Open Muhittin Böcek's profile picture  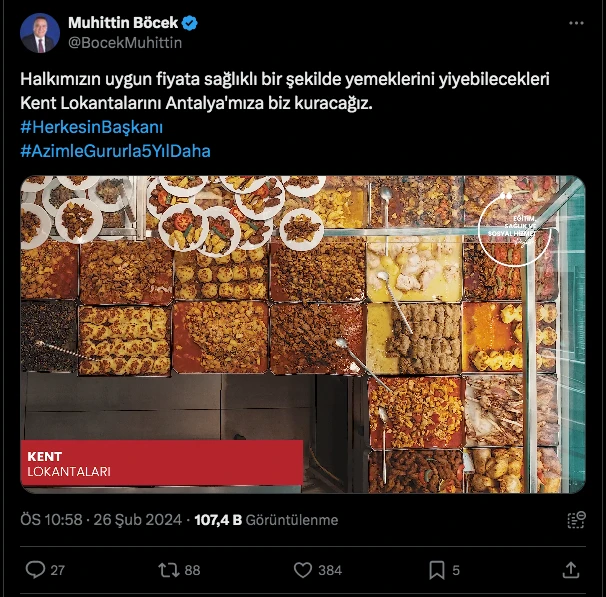39,33
